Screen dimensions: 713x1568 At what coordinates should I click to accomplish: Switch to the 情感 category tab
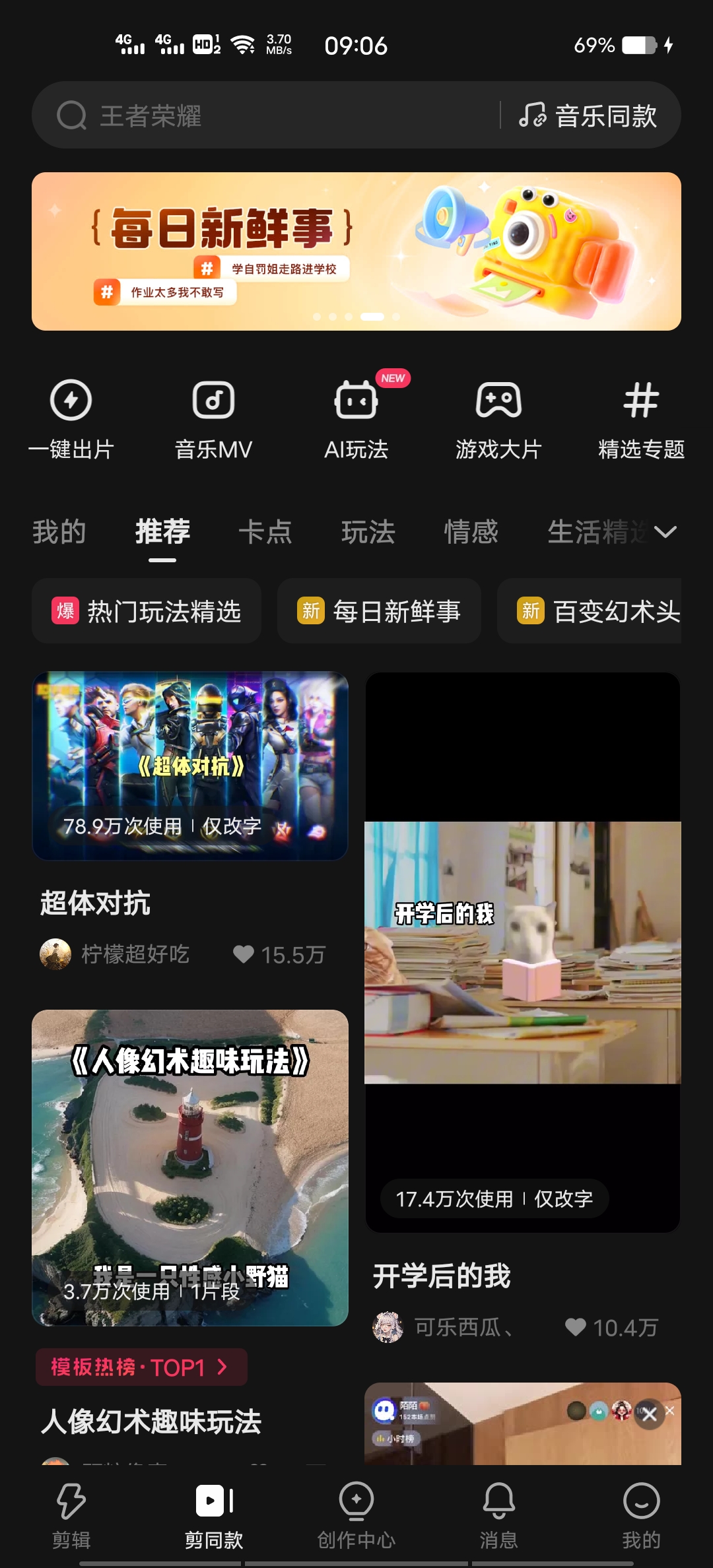pos(471,532)
